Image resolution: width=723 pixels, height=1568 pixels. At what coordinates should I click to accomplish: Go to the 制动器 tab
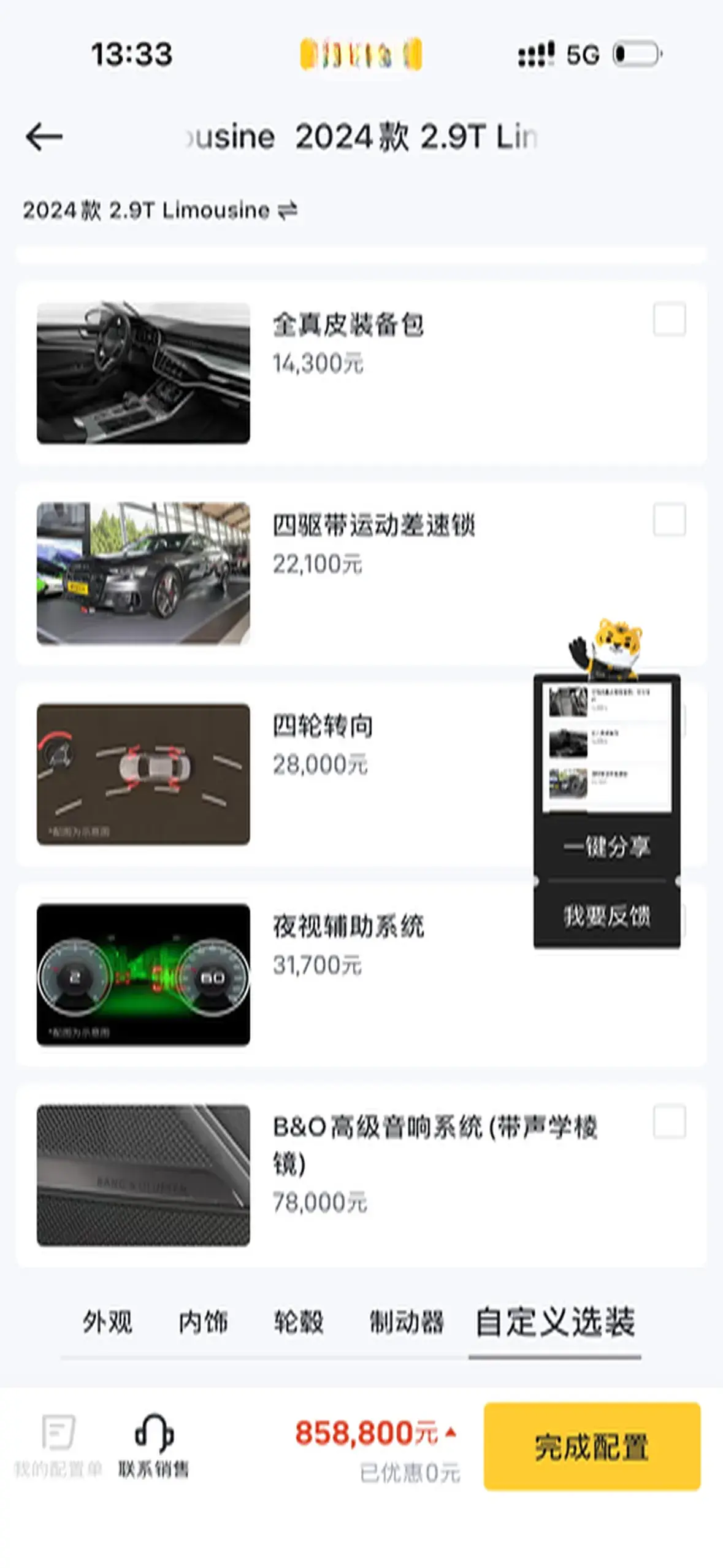click(x=406, y=1321)
